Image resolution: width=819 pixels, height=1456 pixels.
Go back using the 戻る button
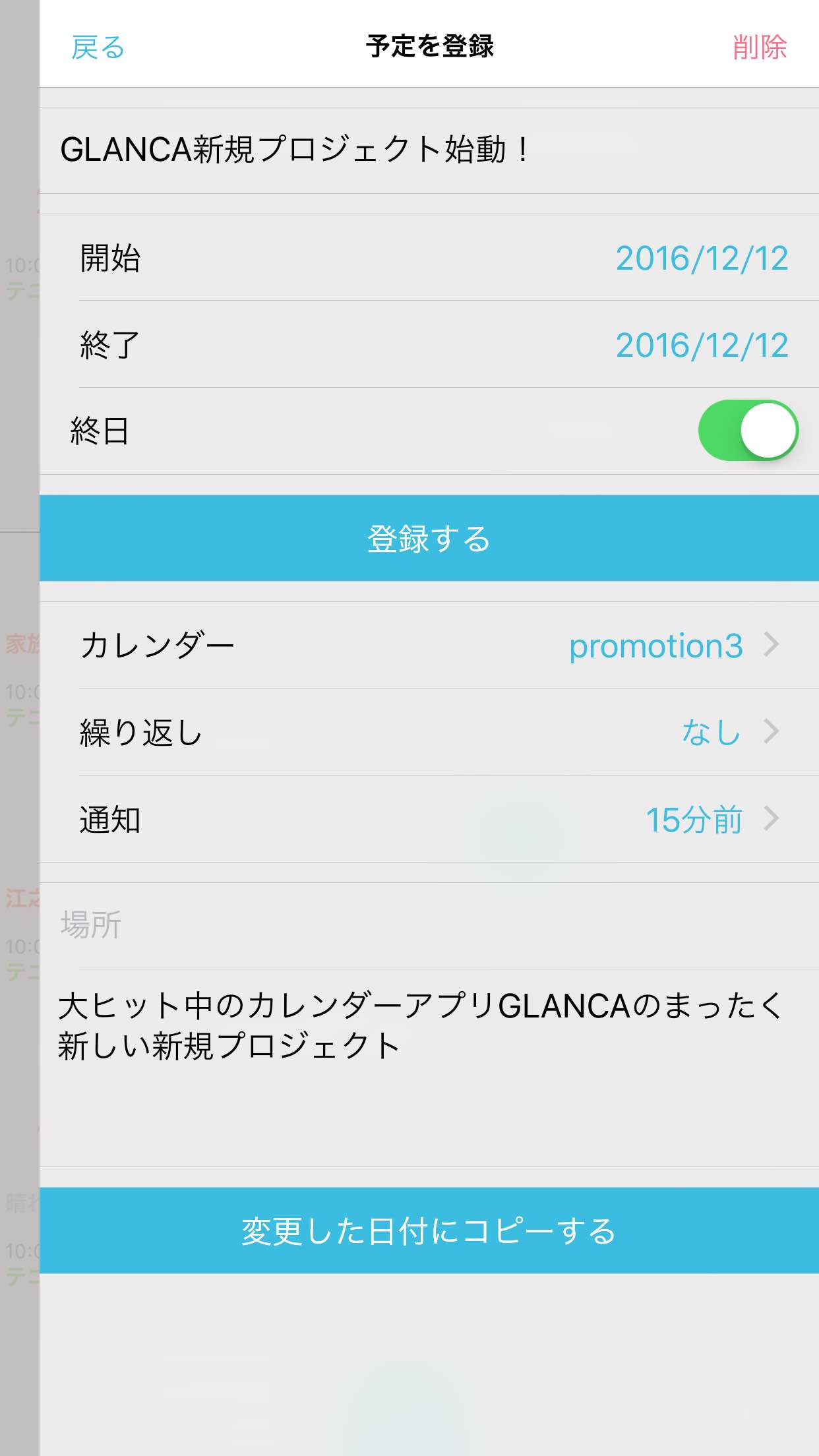pos(98,47)
